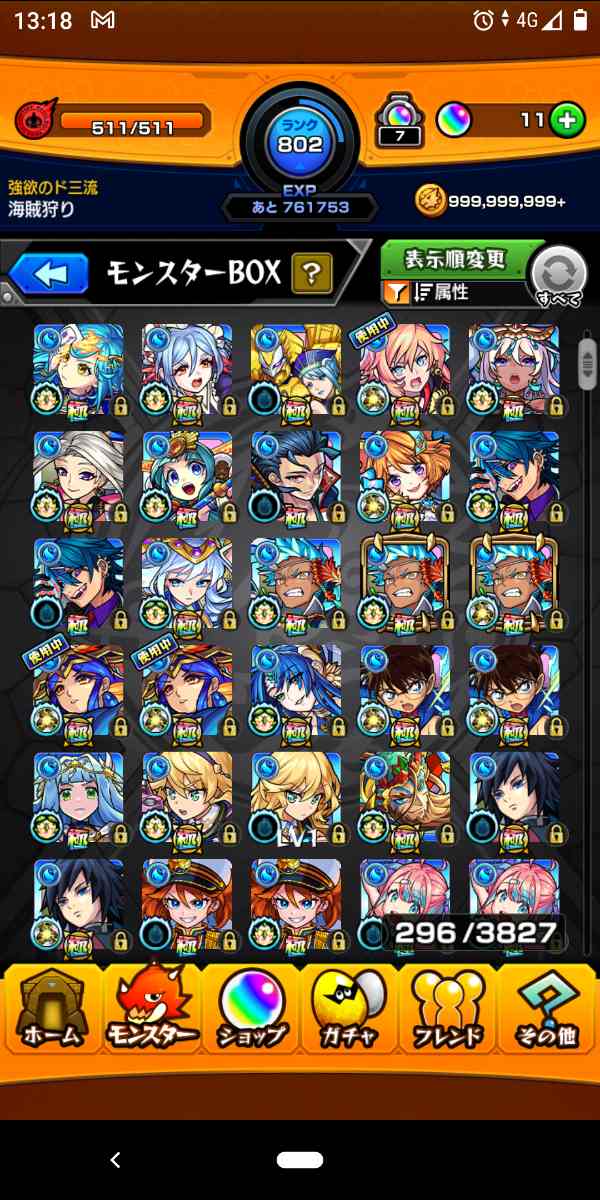Tap the 表示順変更 sort order button
Viewport: 600px width, 1200px height.
click(455, 258)
